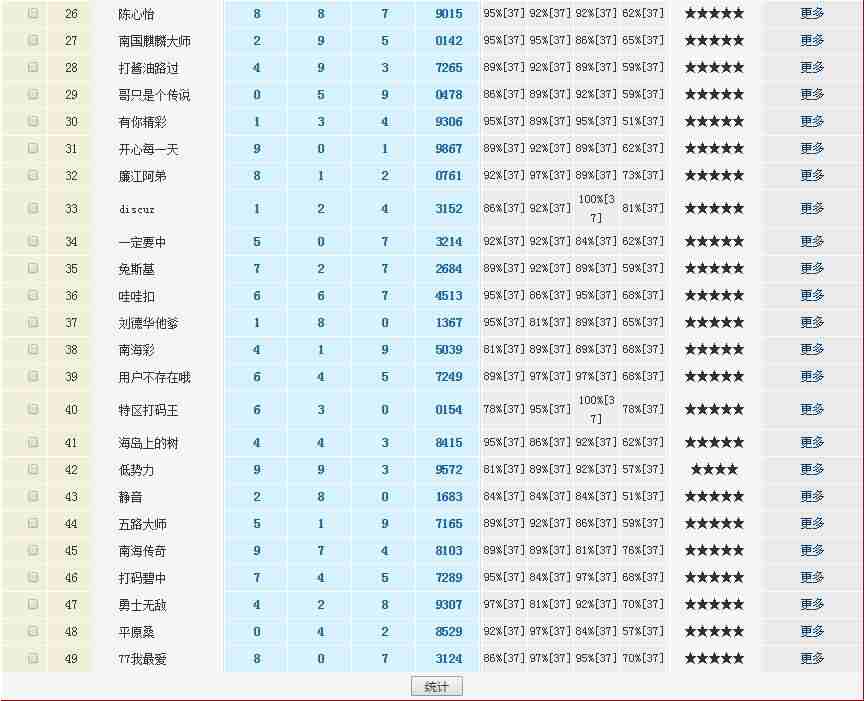Check the box for row 37 刘德华他爹
866x701 pixels.
click(33, 323)
